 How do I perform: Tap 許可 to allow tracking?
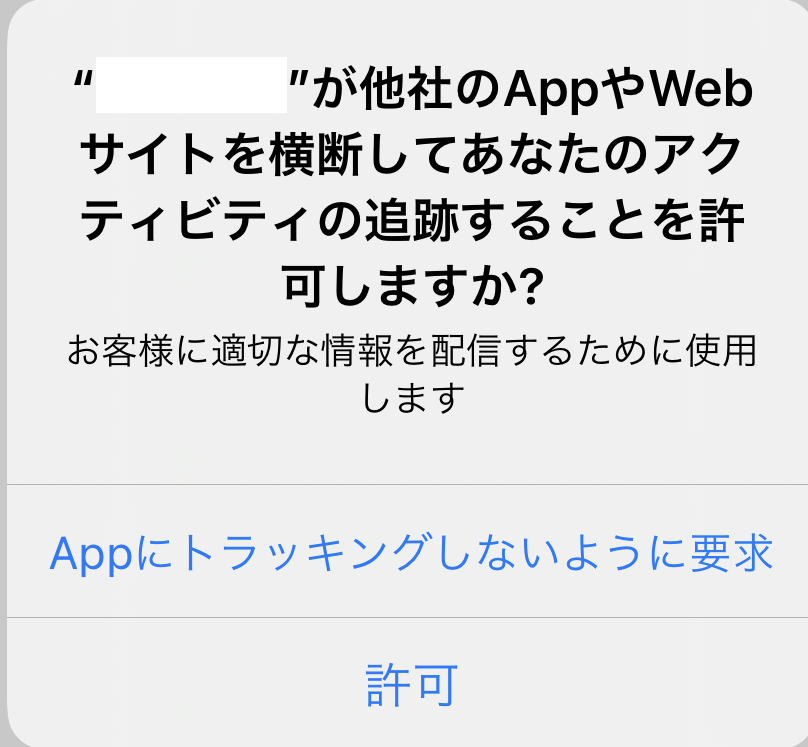click(411, 684)
